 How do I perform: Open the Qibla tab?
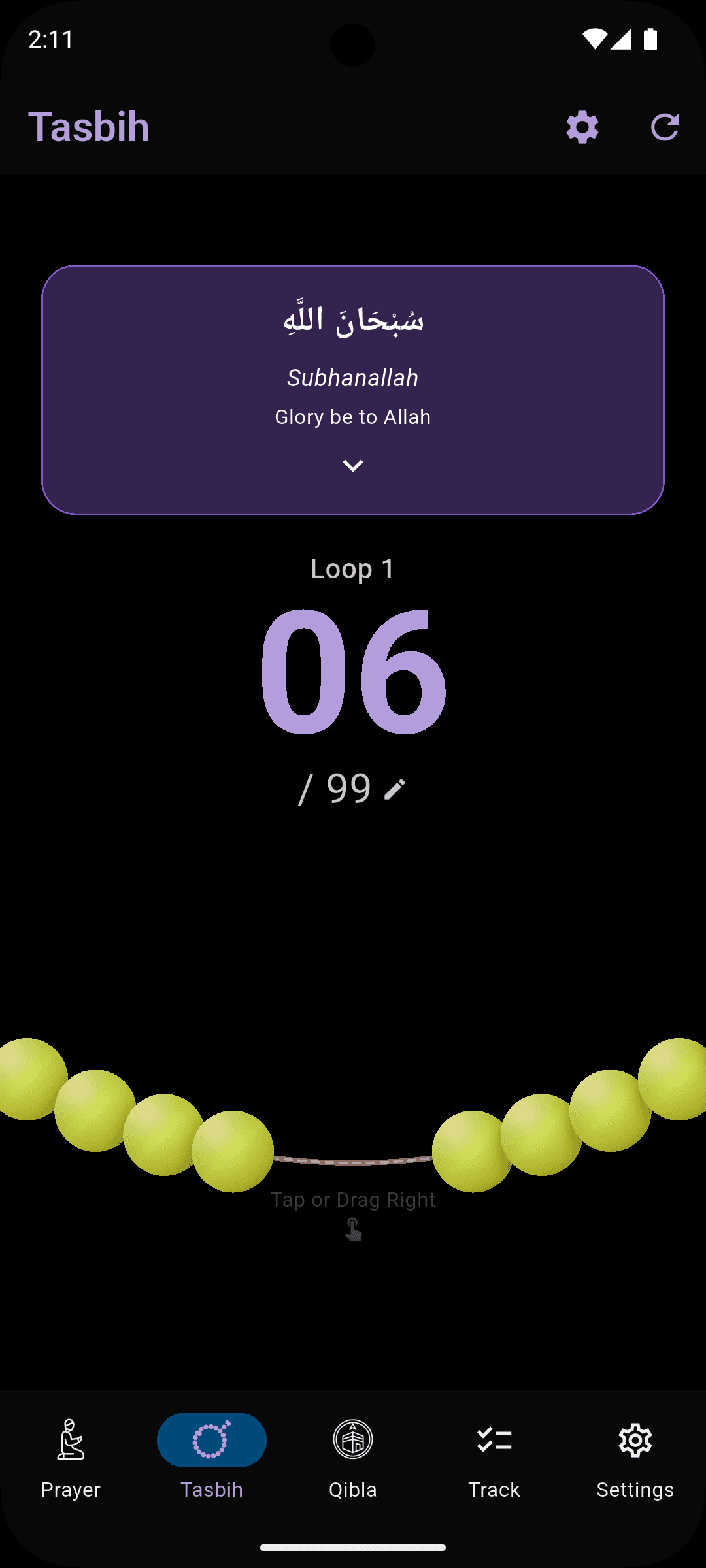353,1457
